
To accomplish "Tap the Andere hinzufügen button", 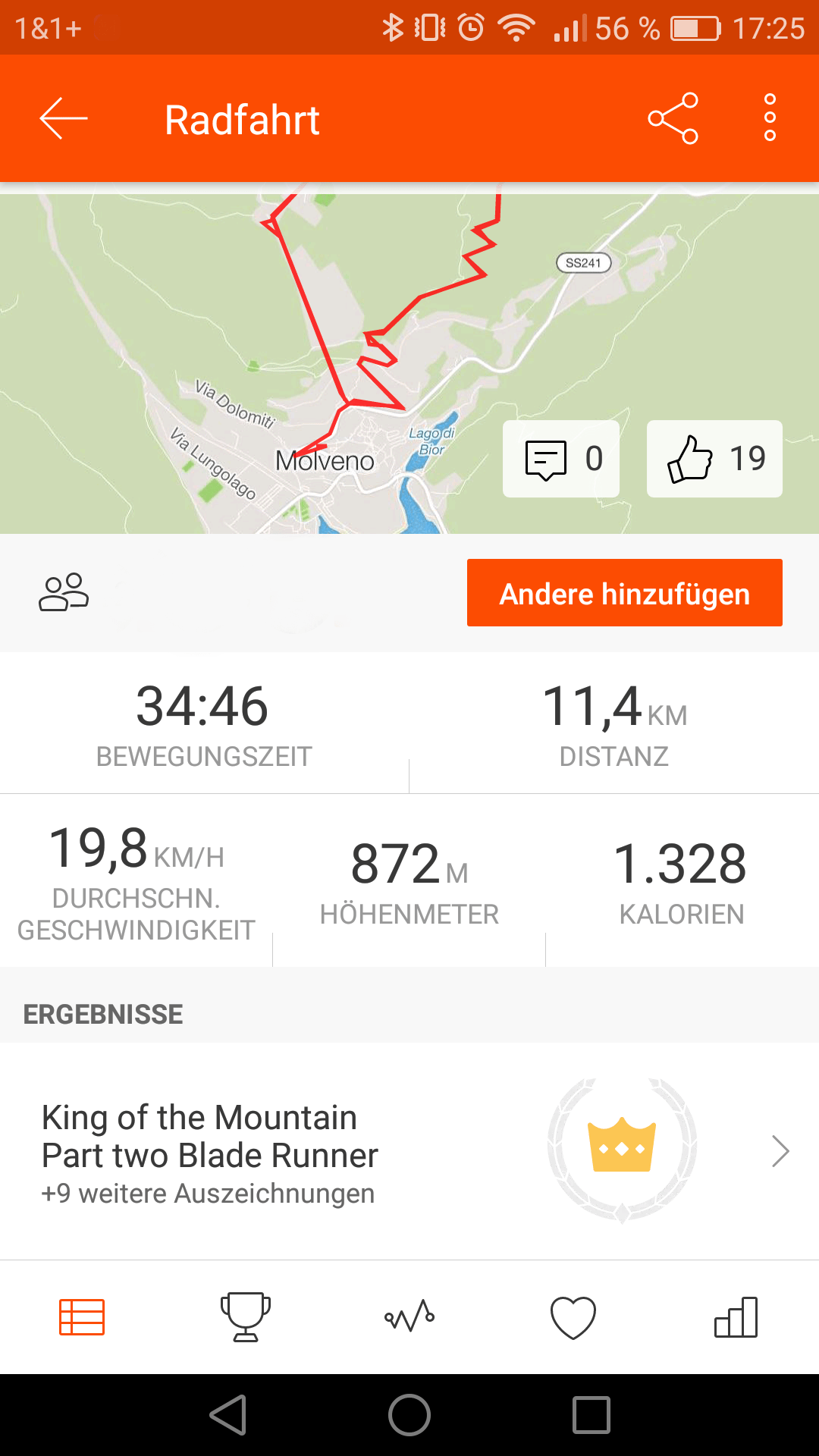I will (x=624, y=593).
